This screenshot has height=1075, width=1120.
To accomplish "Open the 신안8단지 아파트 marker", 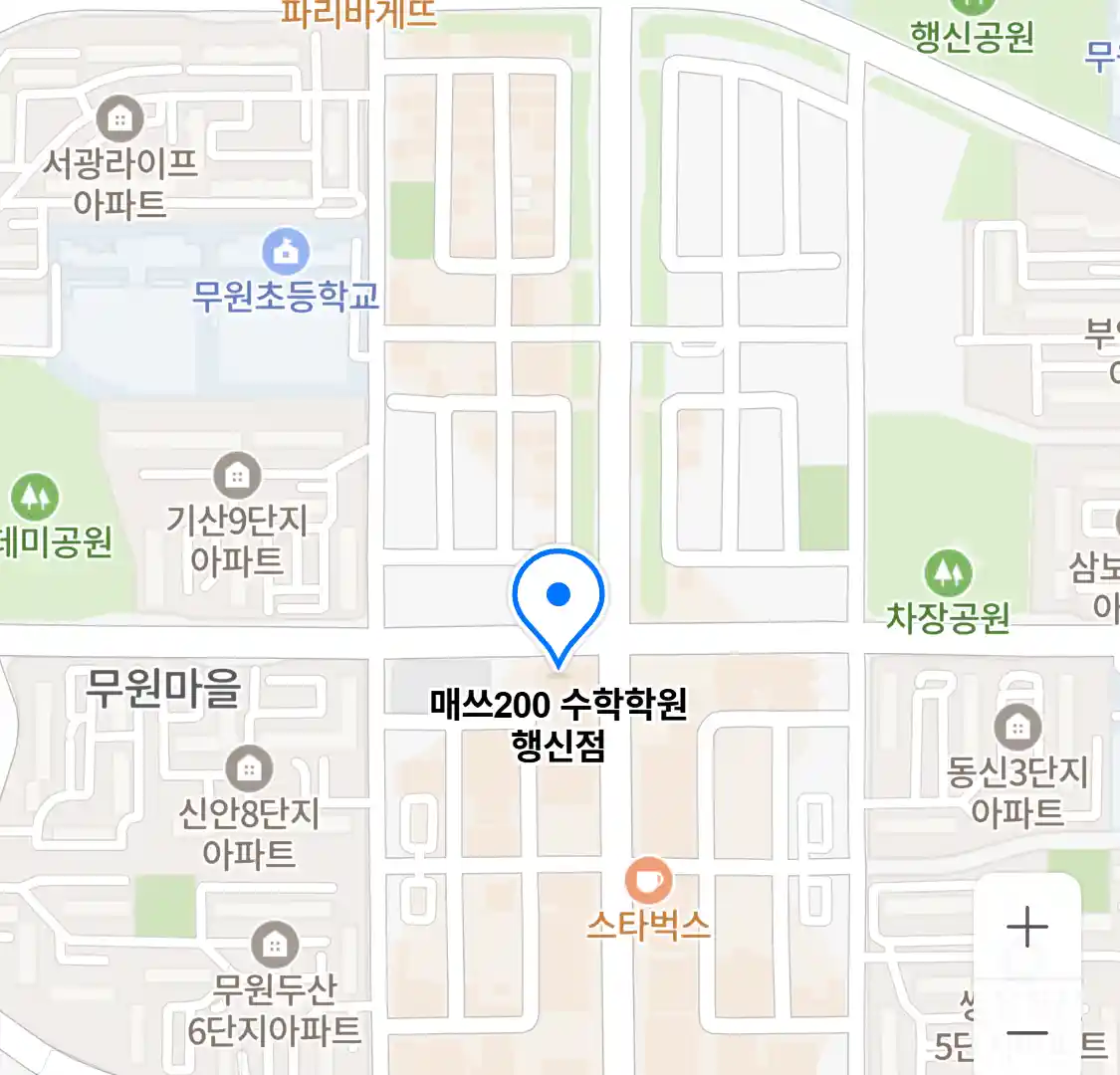I will click(249, 768).
